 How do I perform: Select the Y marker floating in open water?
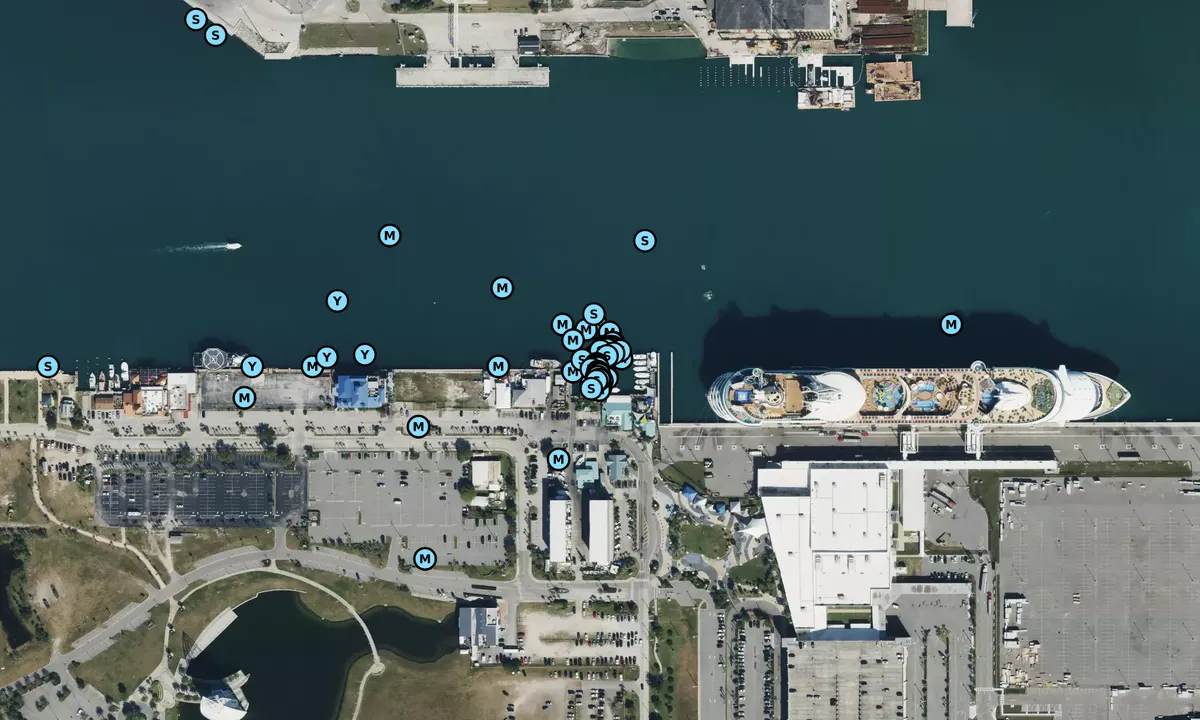pyautogui.click(x=337, y=301)
